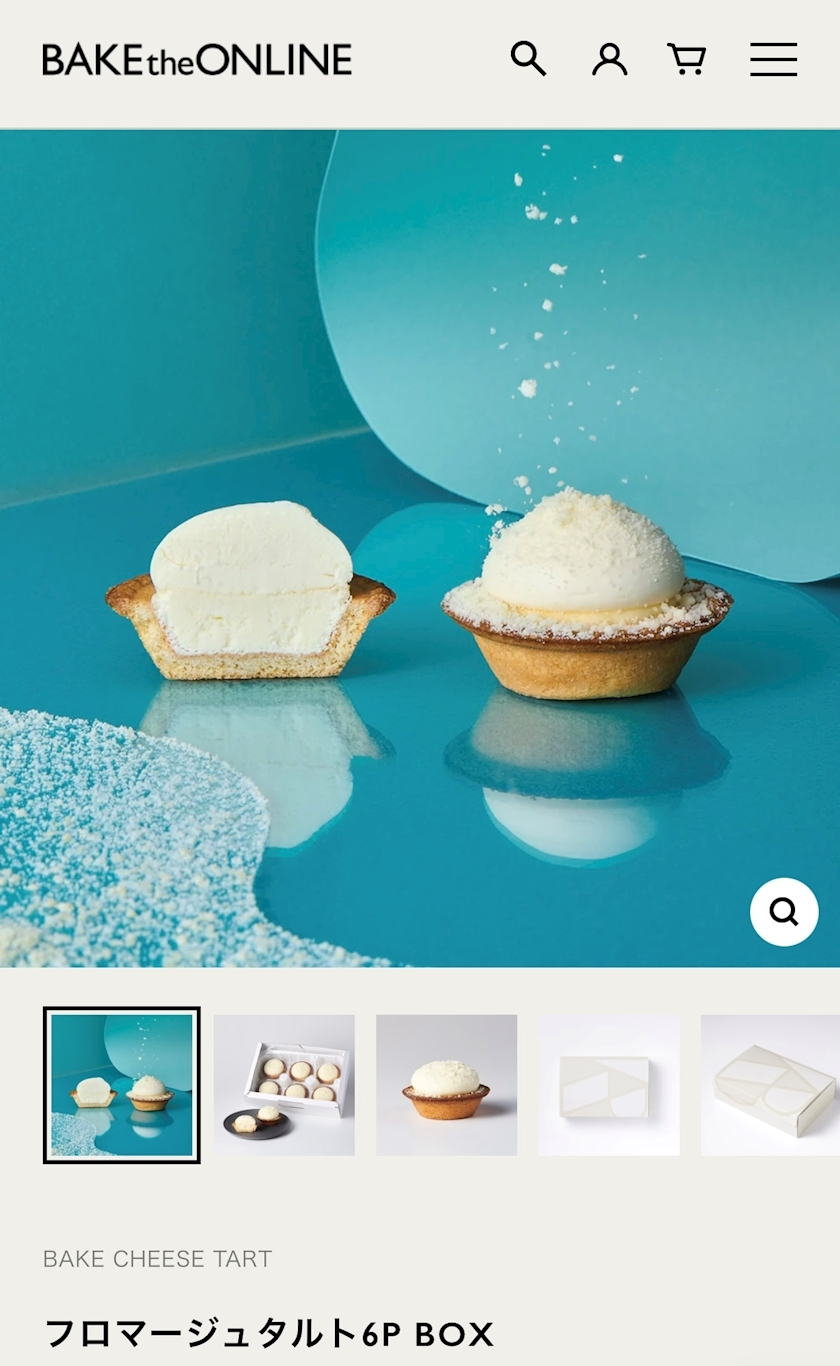Open the account profile icon
Viewport: 840px width, 1366px height.
click(609, 60)
